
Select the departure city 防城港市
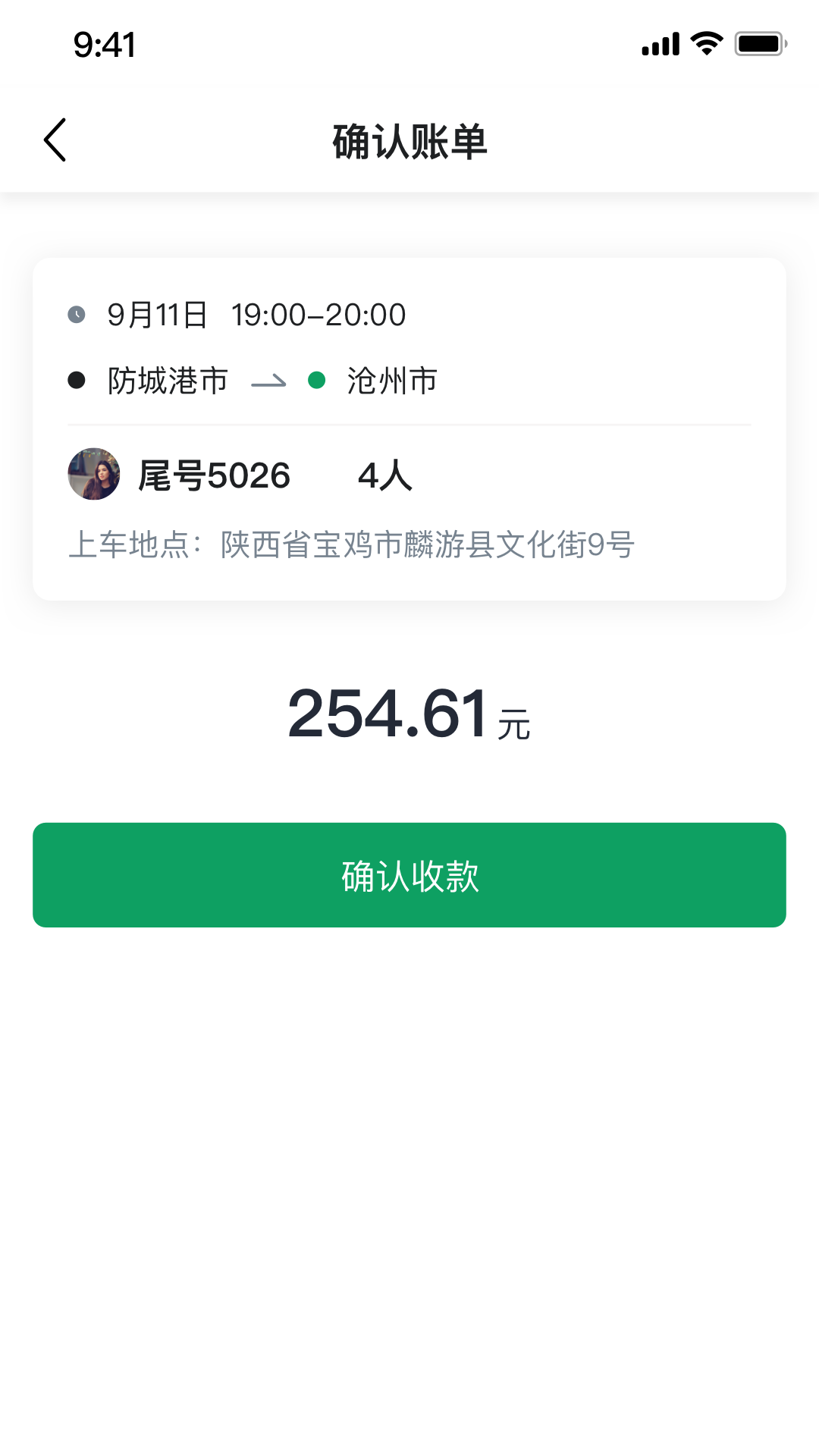(x=168, y=381)
